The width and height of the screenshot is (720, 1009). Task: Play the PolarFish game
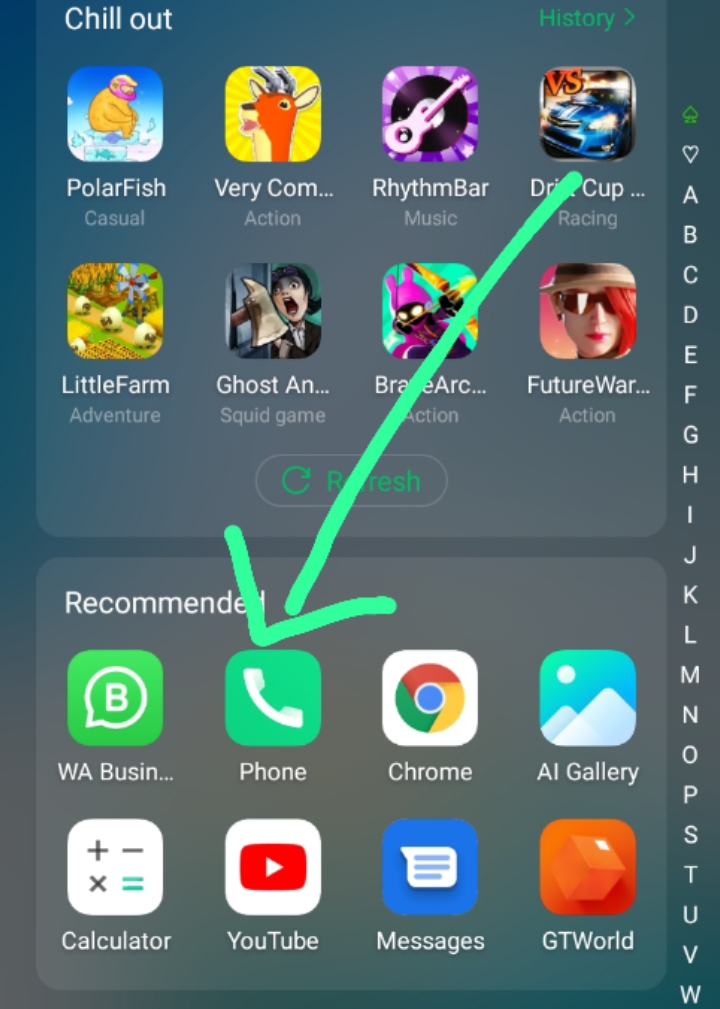pyautogui.click(x=115, y=114)
